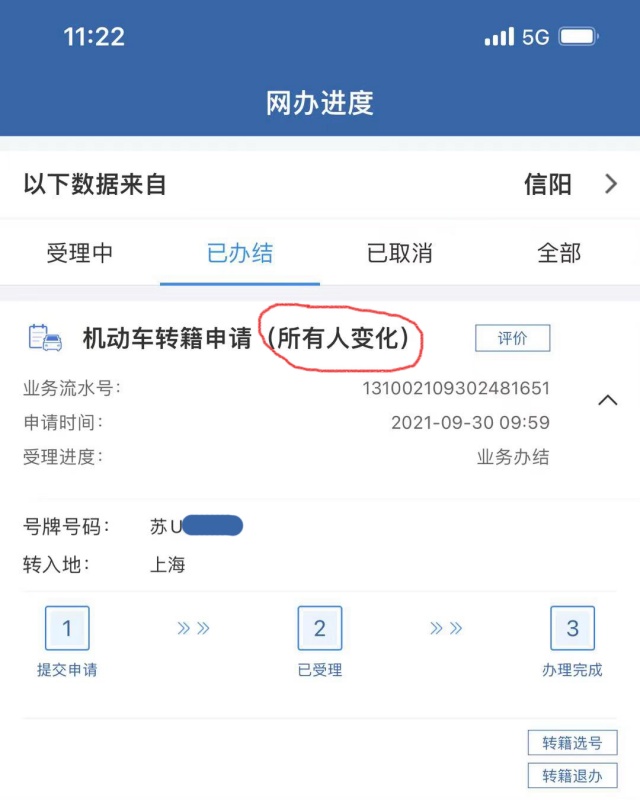Select the 已办结 tab
Image resolution: width=640 pixels, height=800 pixels.
(x=240, y=253)
